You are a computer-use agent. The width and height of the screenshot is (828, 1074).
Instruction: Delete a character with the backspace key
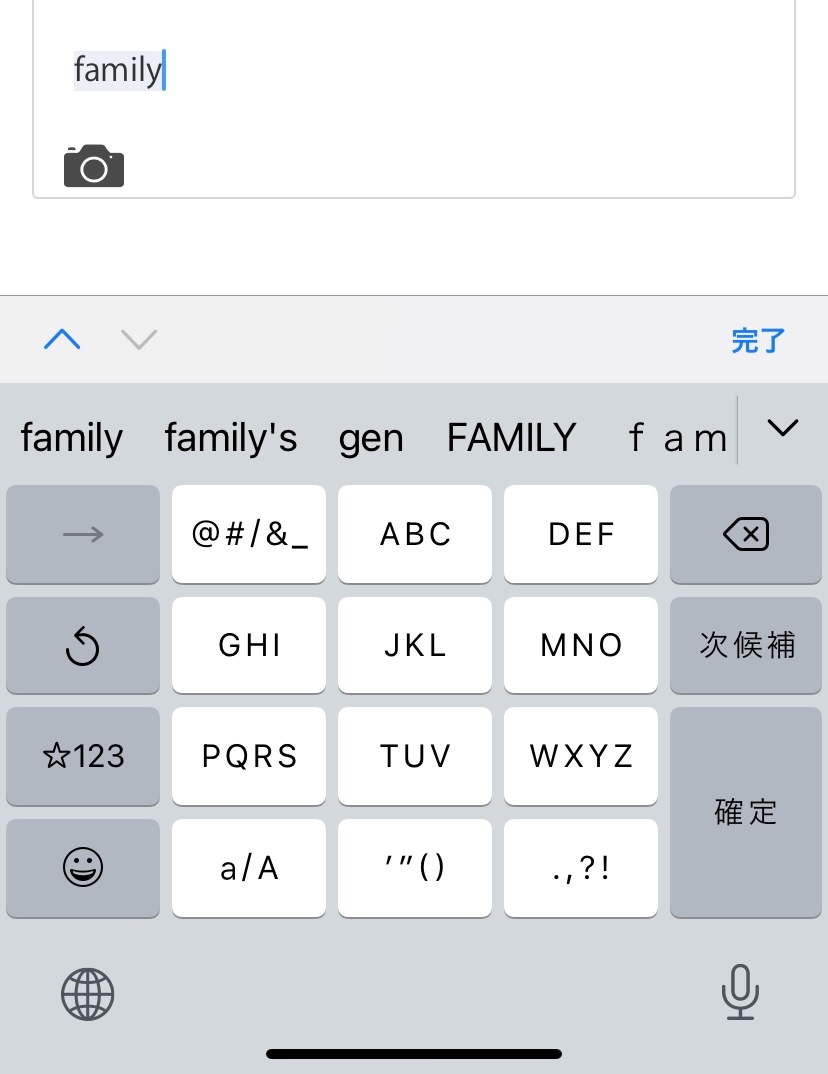pyautogui.click(x=746, y=534)
